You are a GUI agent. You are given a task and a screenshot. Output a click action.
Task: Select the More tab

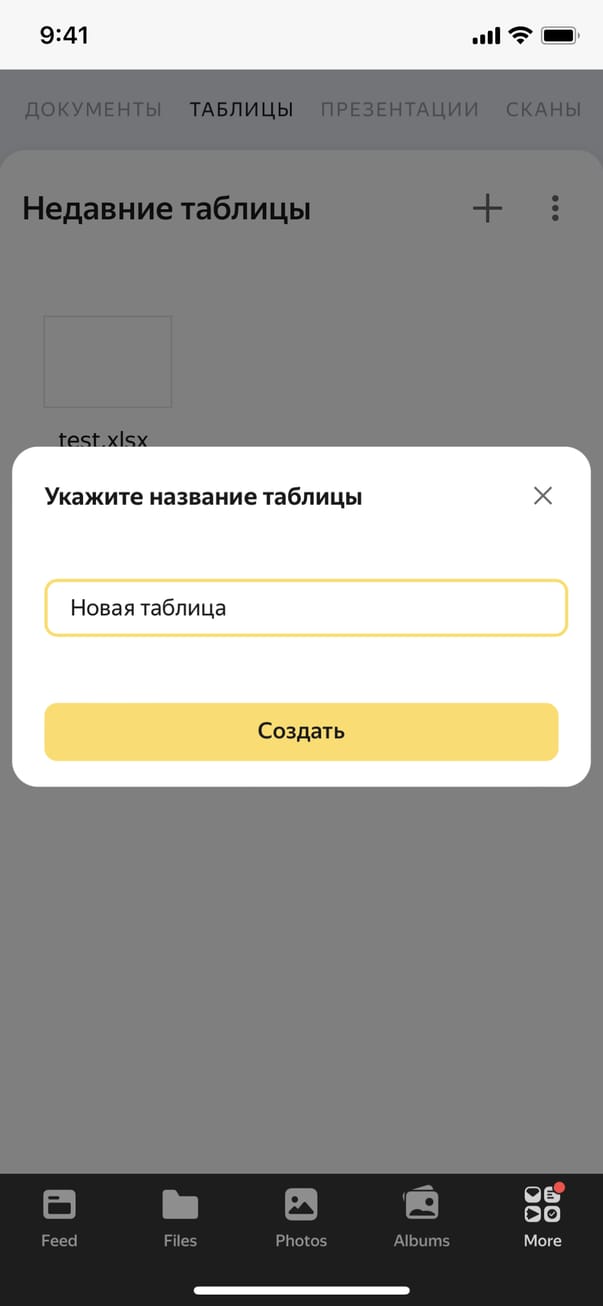tap(542, 1217)
